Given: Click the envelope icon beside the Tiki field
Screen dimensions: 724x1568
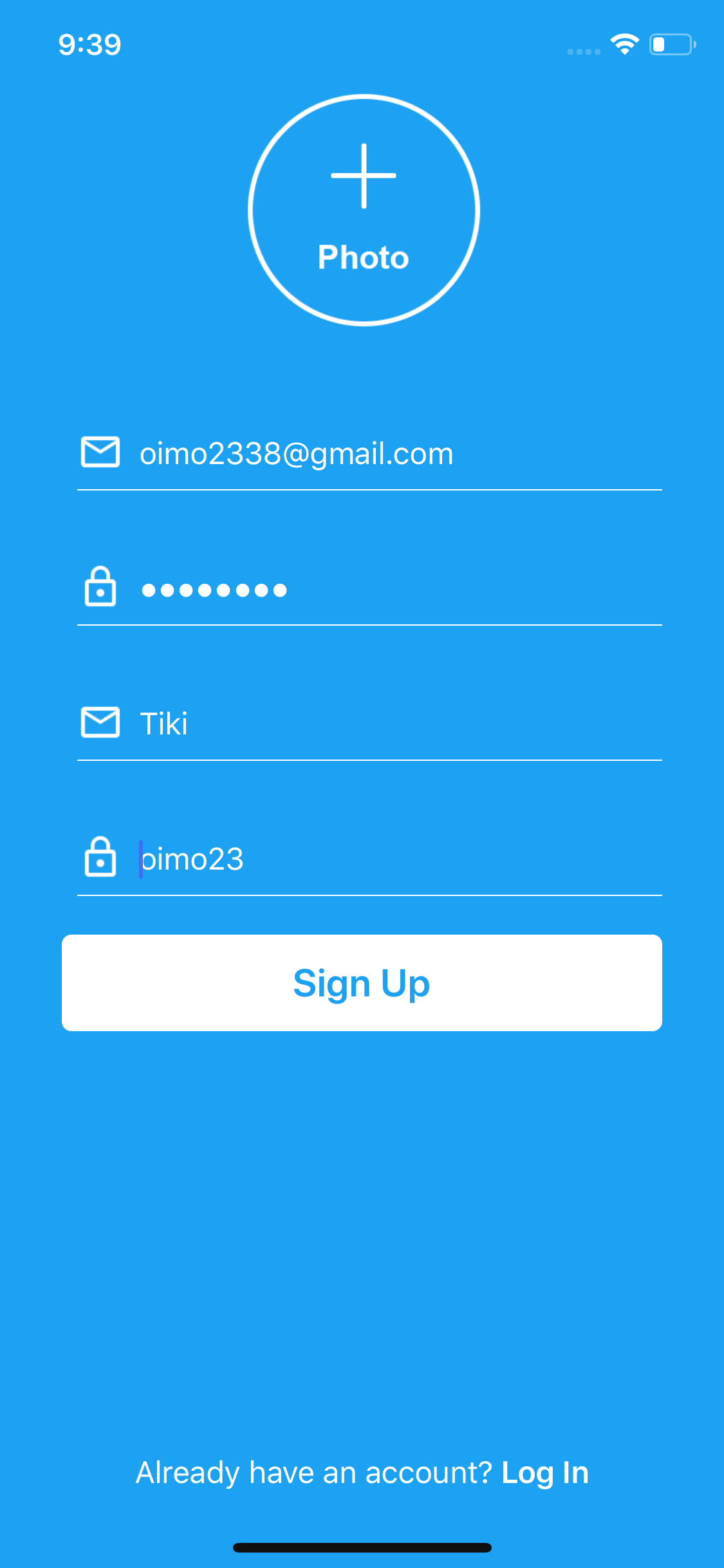Looking at the screenshot, I should coord(100,722).
